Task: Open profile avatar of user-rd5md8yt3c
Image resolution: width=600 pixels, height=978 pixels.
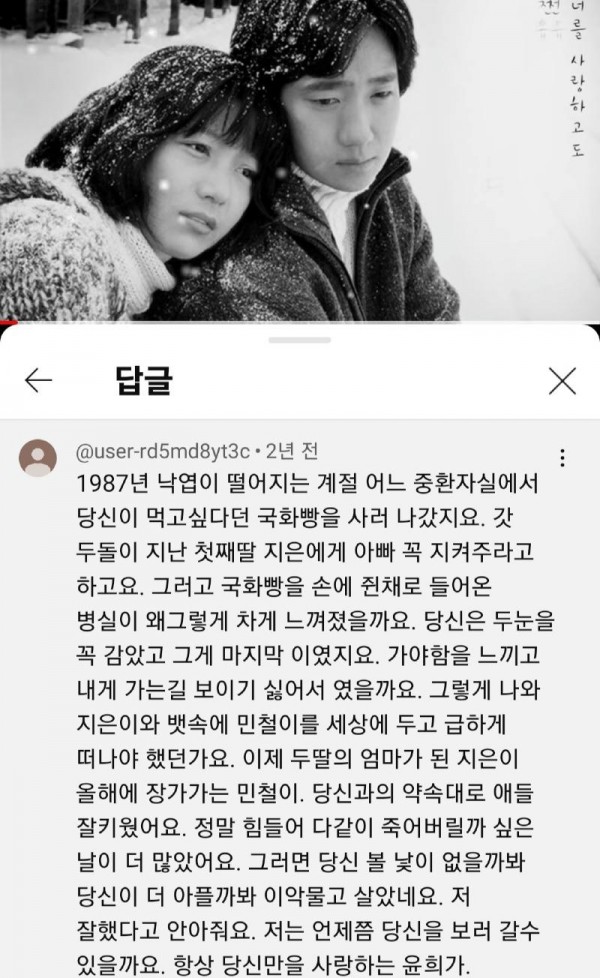Action: coord(39,457)
